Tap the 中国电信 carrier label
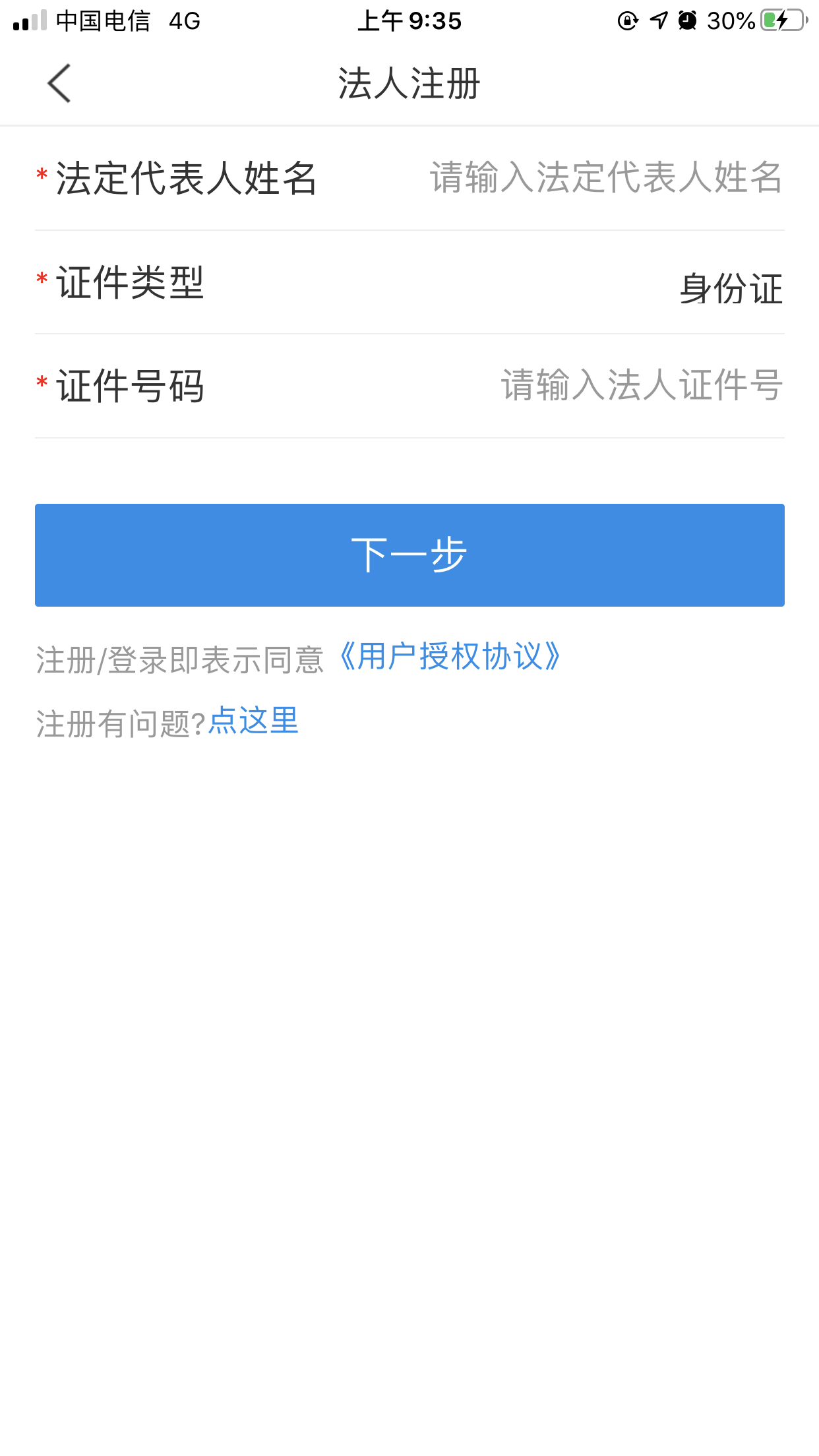 (x=104, y=20)
